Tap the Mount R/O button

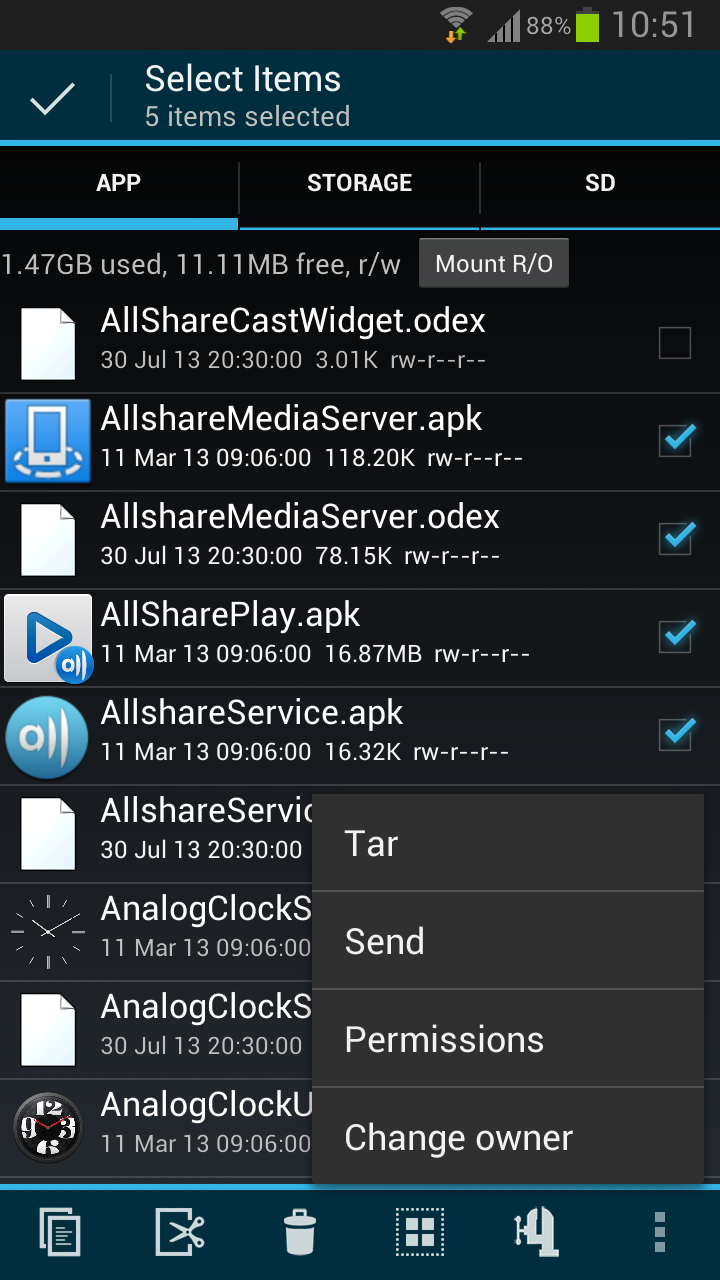(x=494, y=264)
